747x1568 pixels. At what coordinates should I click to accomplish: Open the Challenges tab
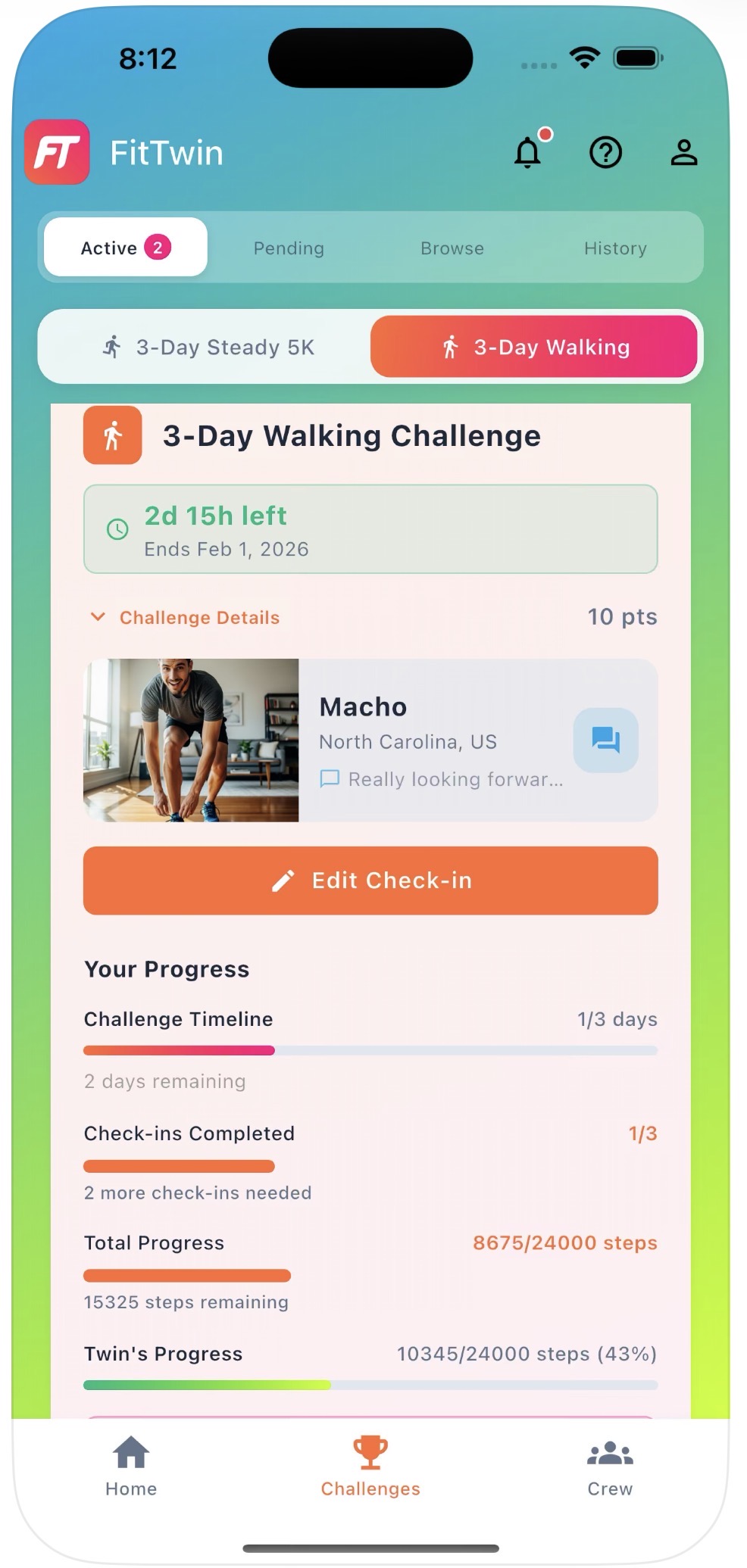[370, 1467]
